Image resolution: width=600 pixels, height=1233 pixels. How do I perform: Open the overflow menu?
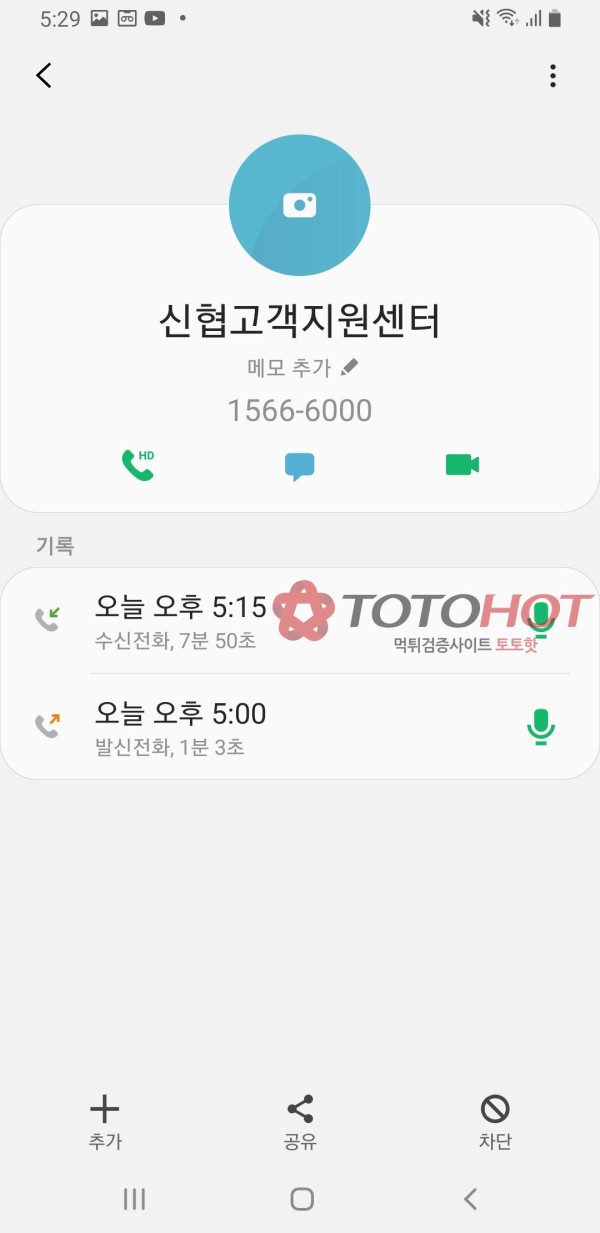[x=552, y=76]
